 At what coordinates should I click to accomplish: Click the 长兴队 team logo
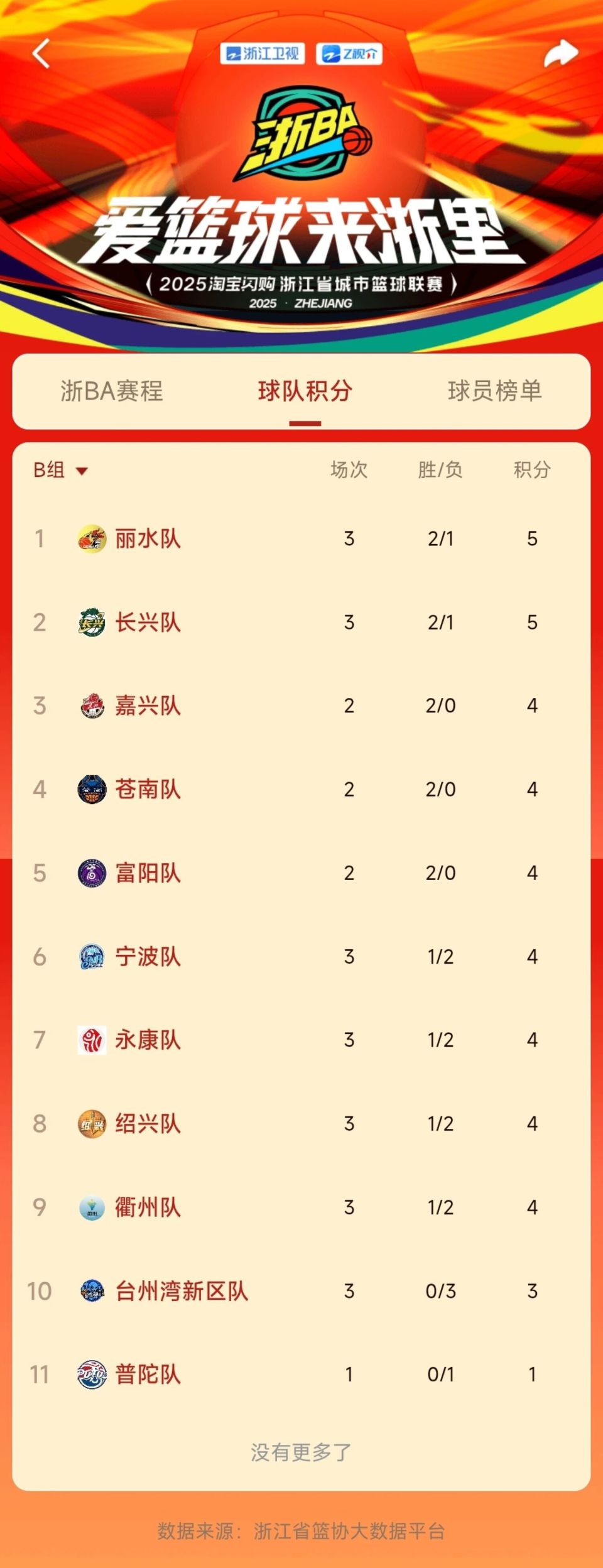click(x=89, y=622)
